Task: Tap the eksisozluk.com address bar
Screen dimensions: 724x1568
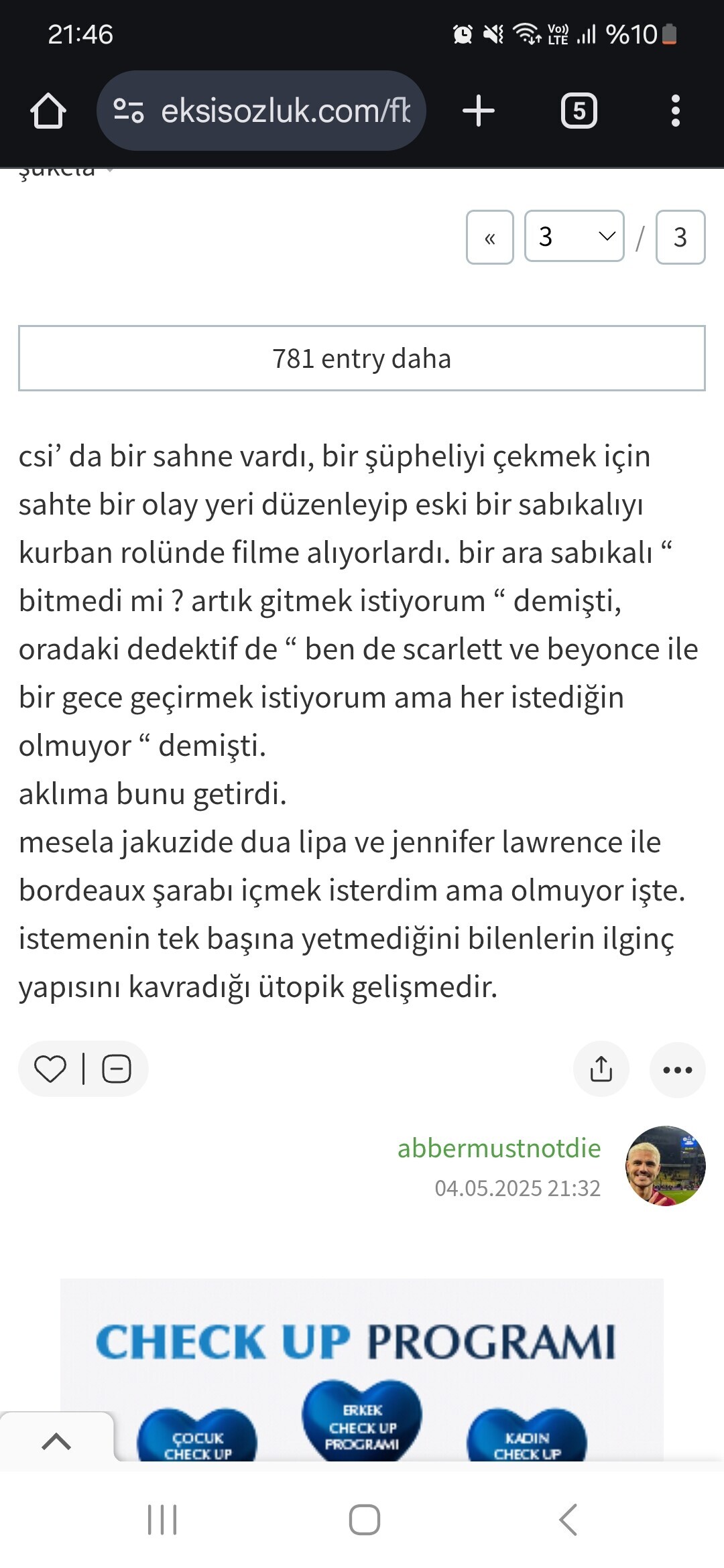Action: (261, 111)
